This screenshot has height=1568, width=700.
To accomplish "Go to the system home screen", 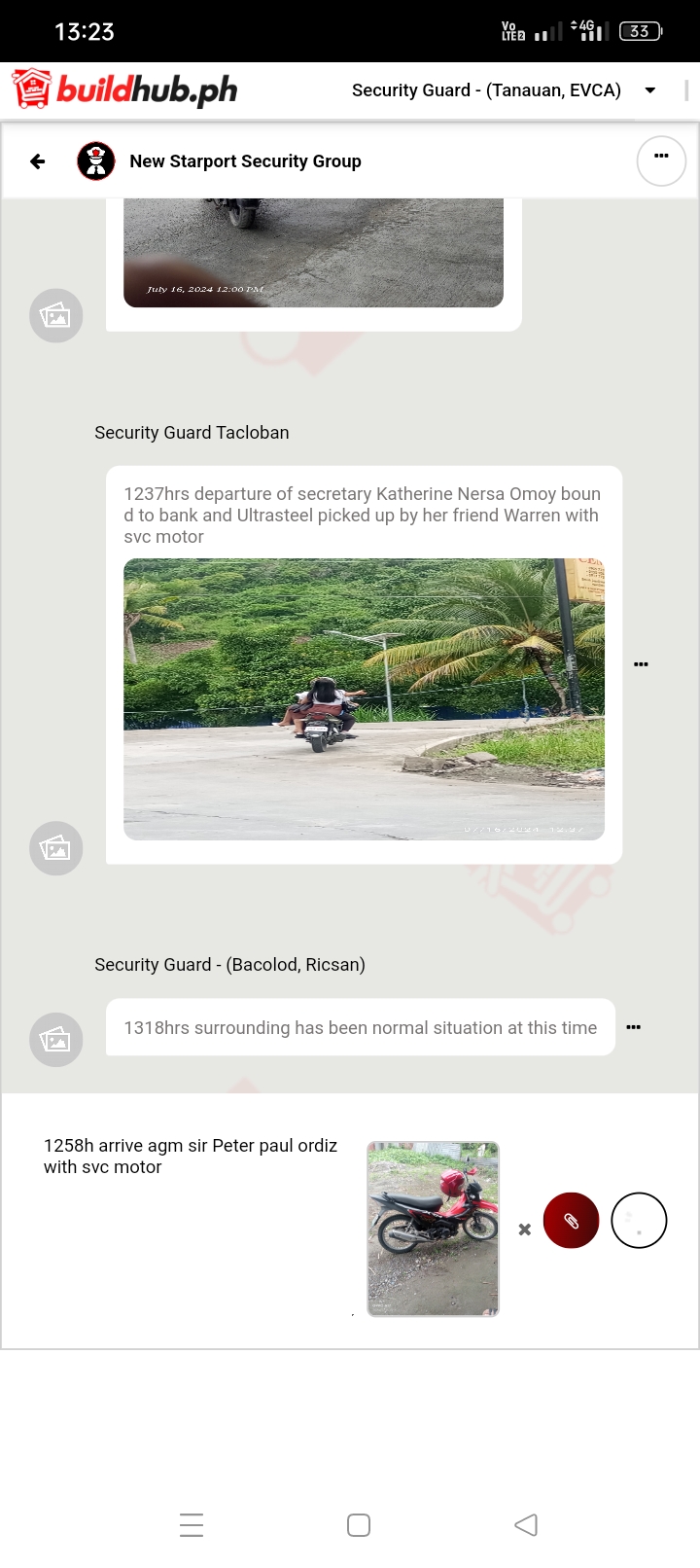I will (x=359, y=1525).
